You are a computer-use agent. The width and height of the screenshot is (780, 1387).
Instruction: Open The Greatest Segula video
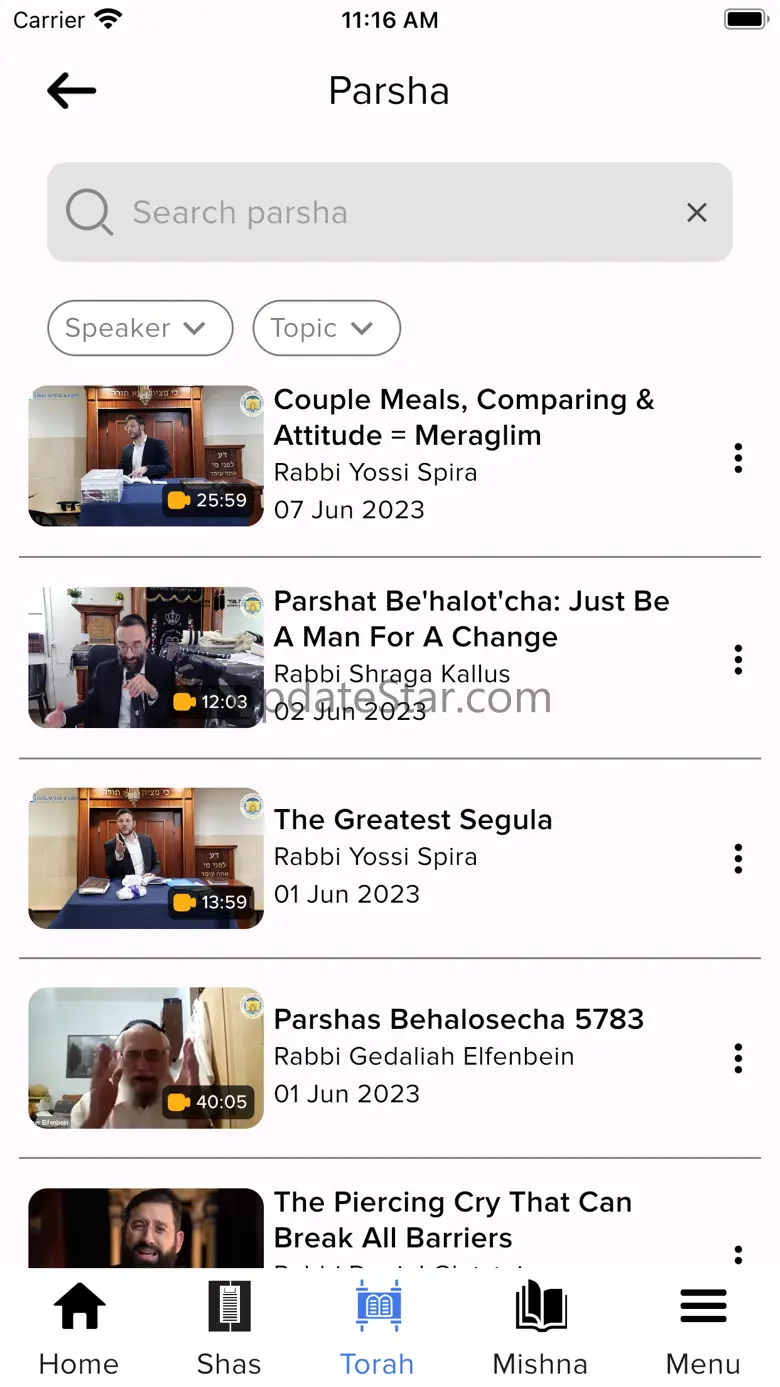point(146,858)
